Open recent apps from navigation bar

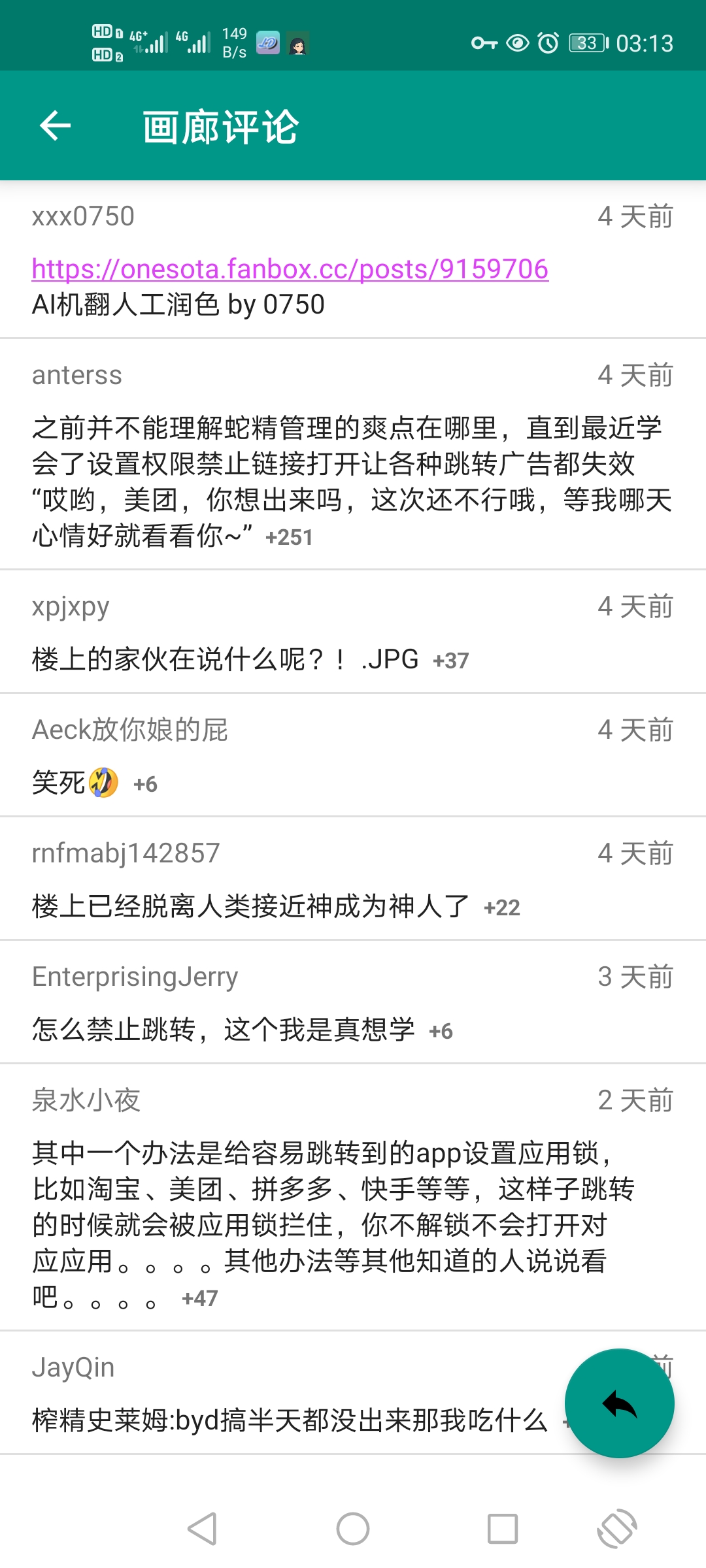(x=503, y=1529)
